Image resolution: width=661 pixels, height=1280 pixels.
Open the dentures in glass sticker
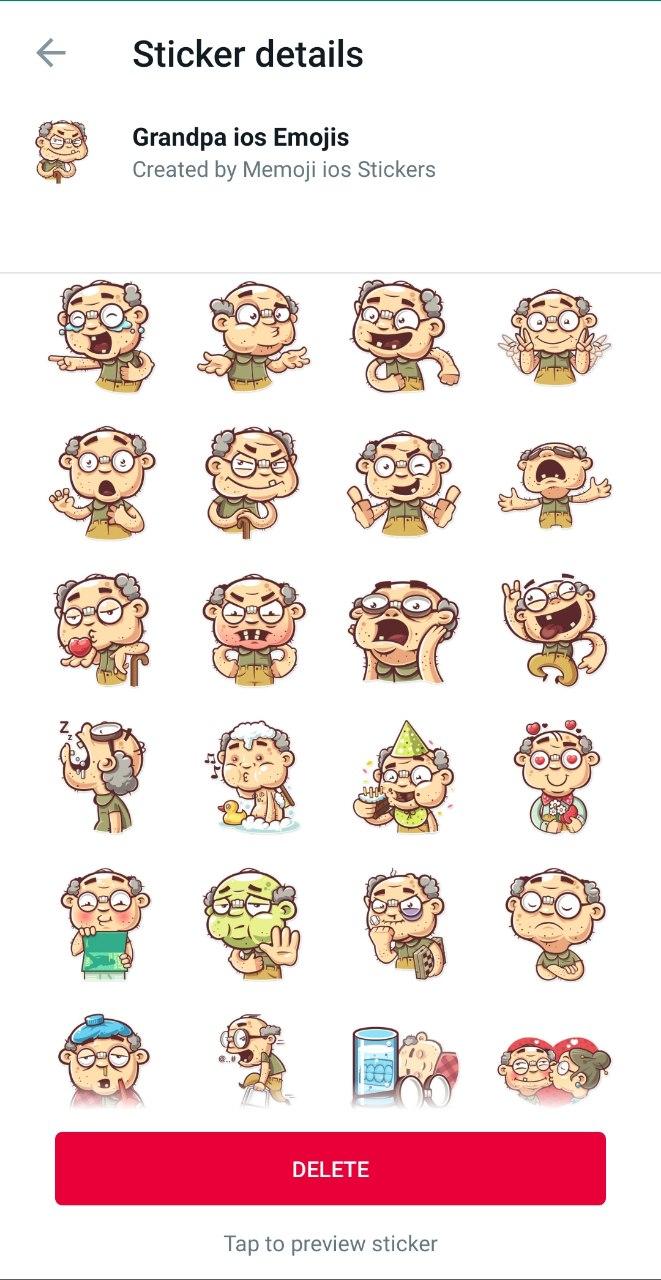(x=405, y=1066)
